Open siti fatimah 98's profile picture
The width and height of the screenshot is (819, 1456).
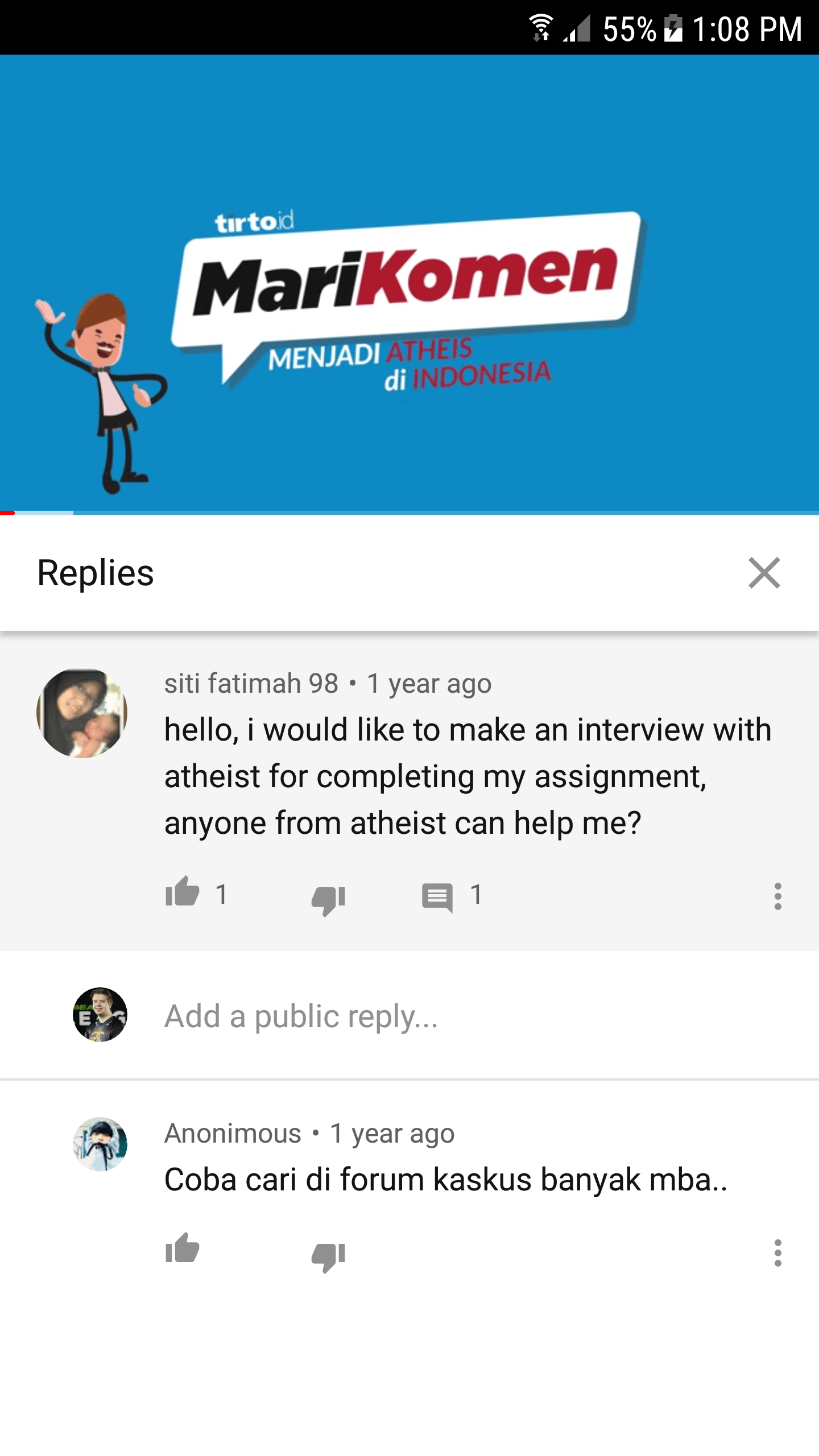pyautogui.click(x=82, y=713)
